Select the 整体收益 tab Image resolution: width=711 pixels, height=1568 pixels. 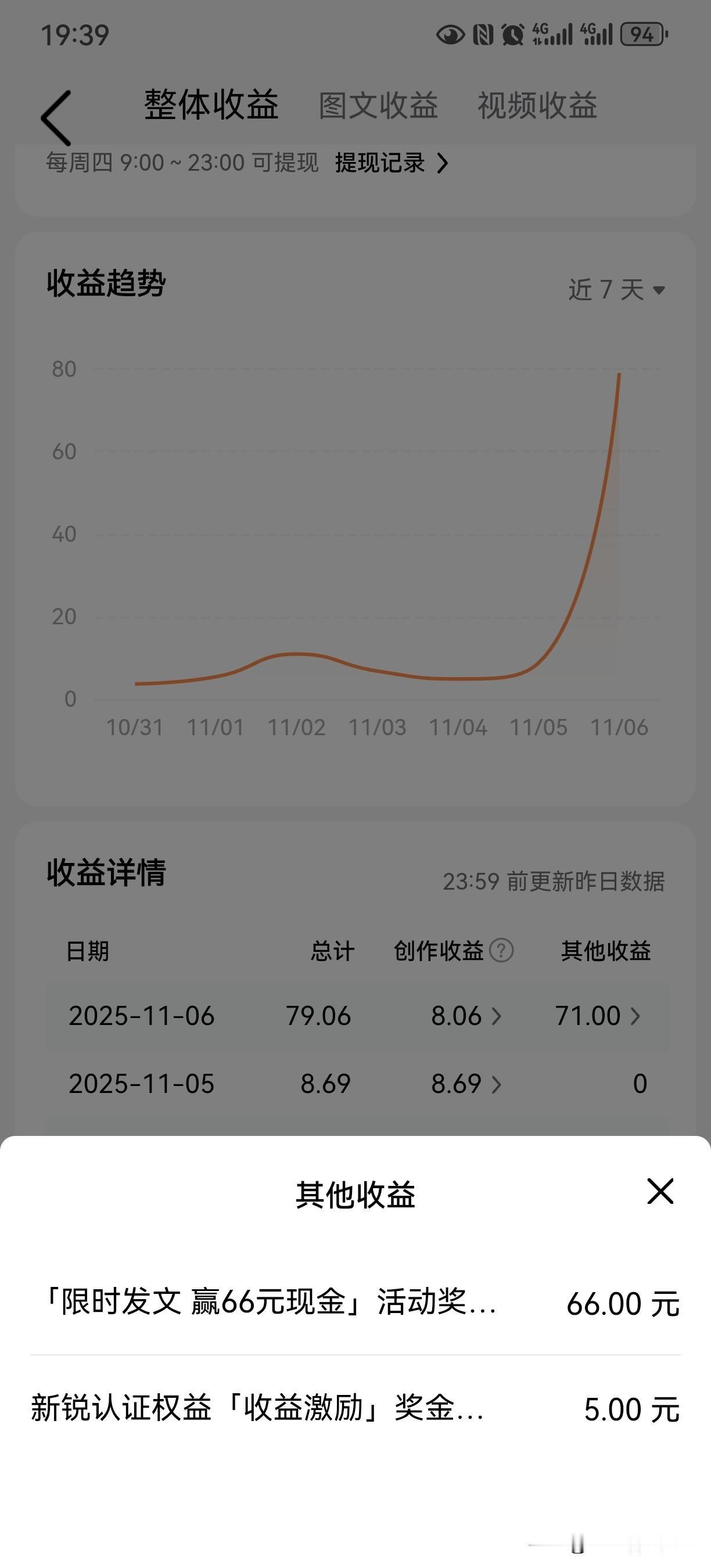210,105
